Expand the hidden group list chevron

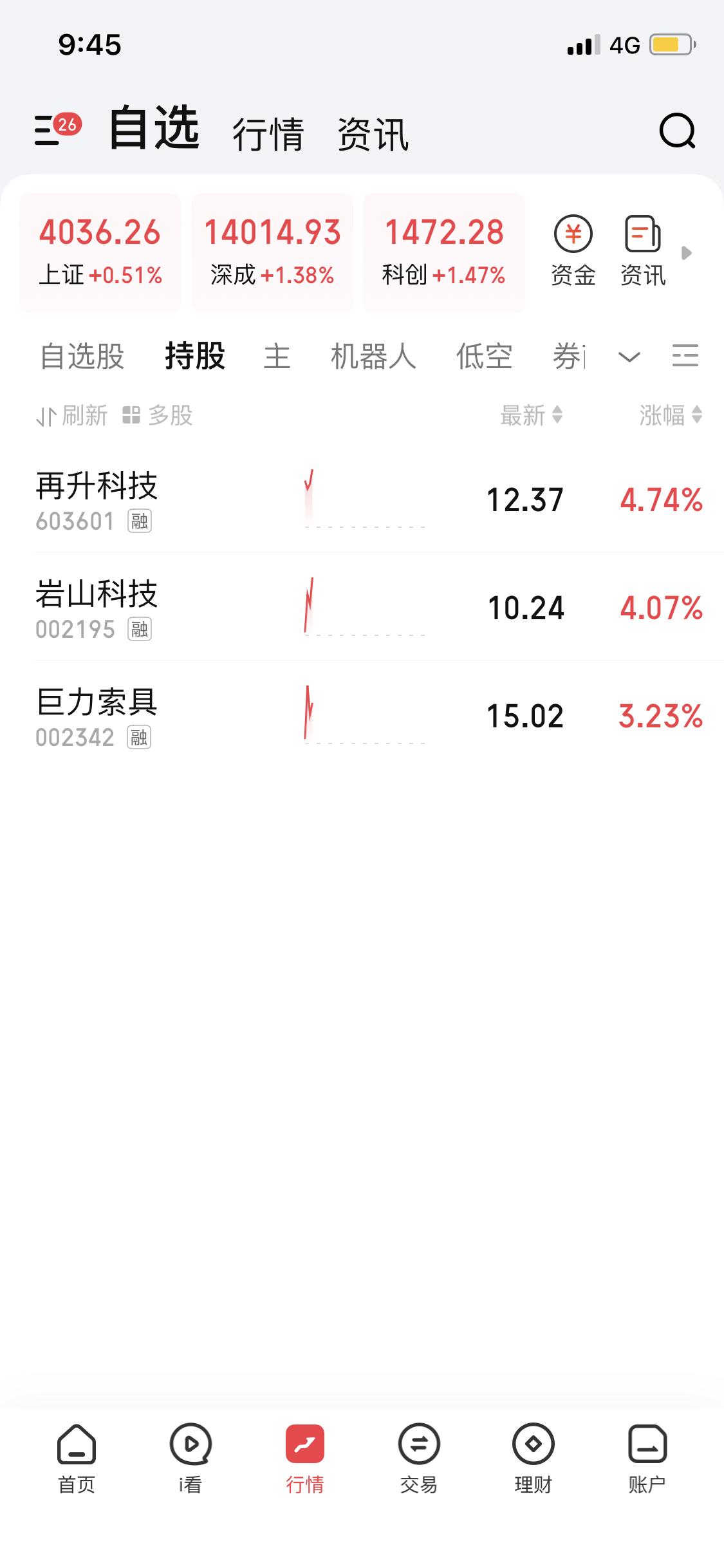coord(628,357)
